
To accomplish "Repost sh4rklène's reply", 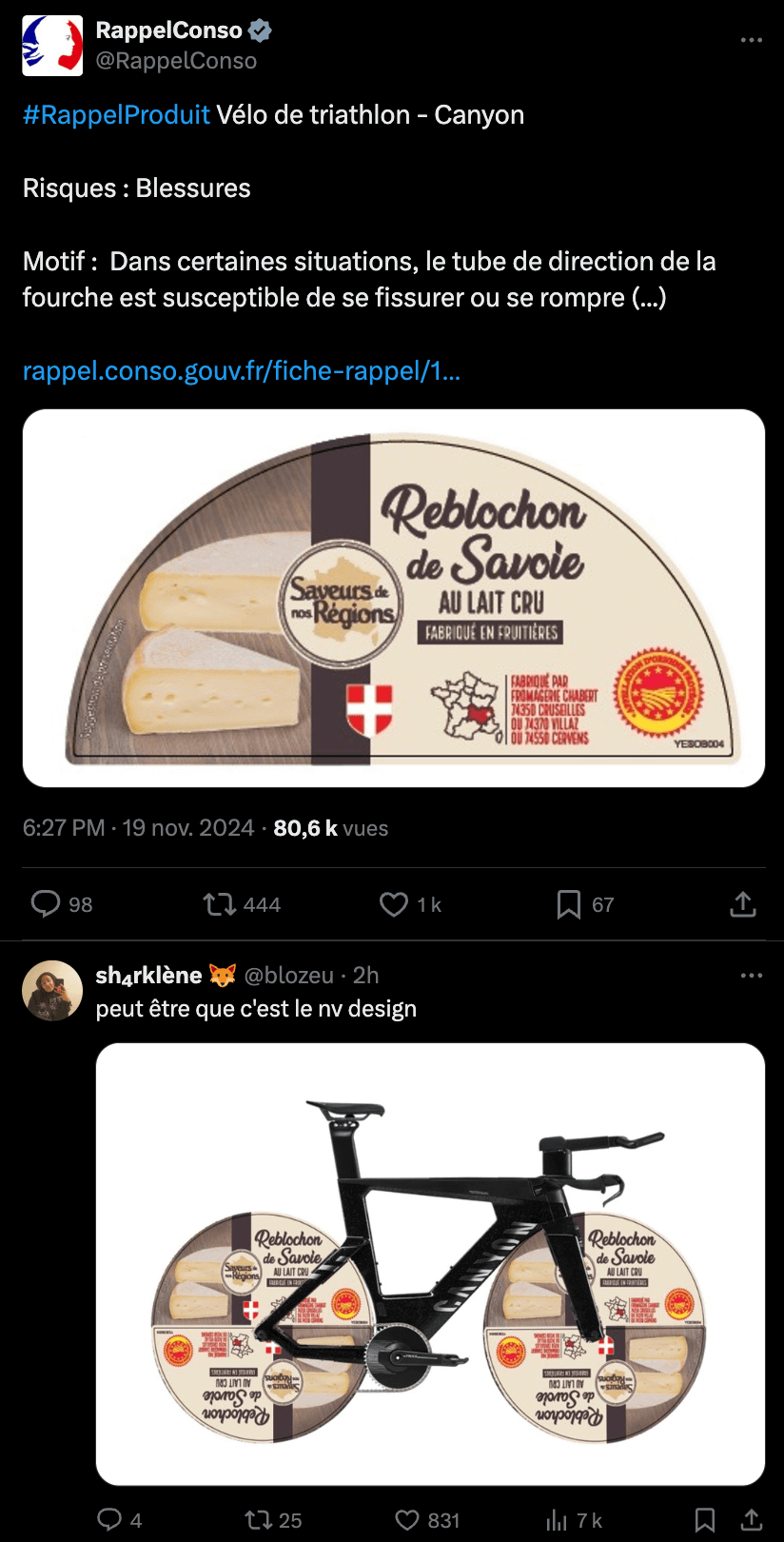I will click(x=259, y=1519).
